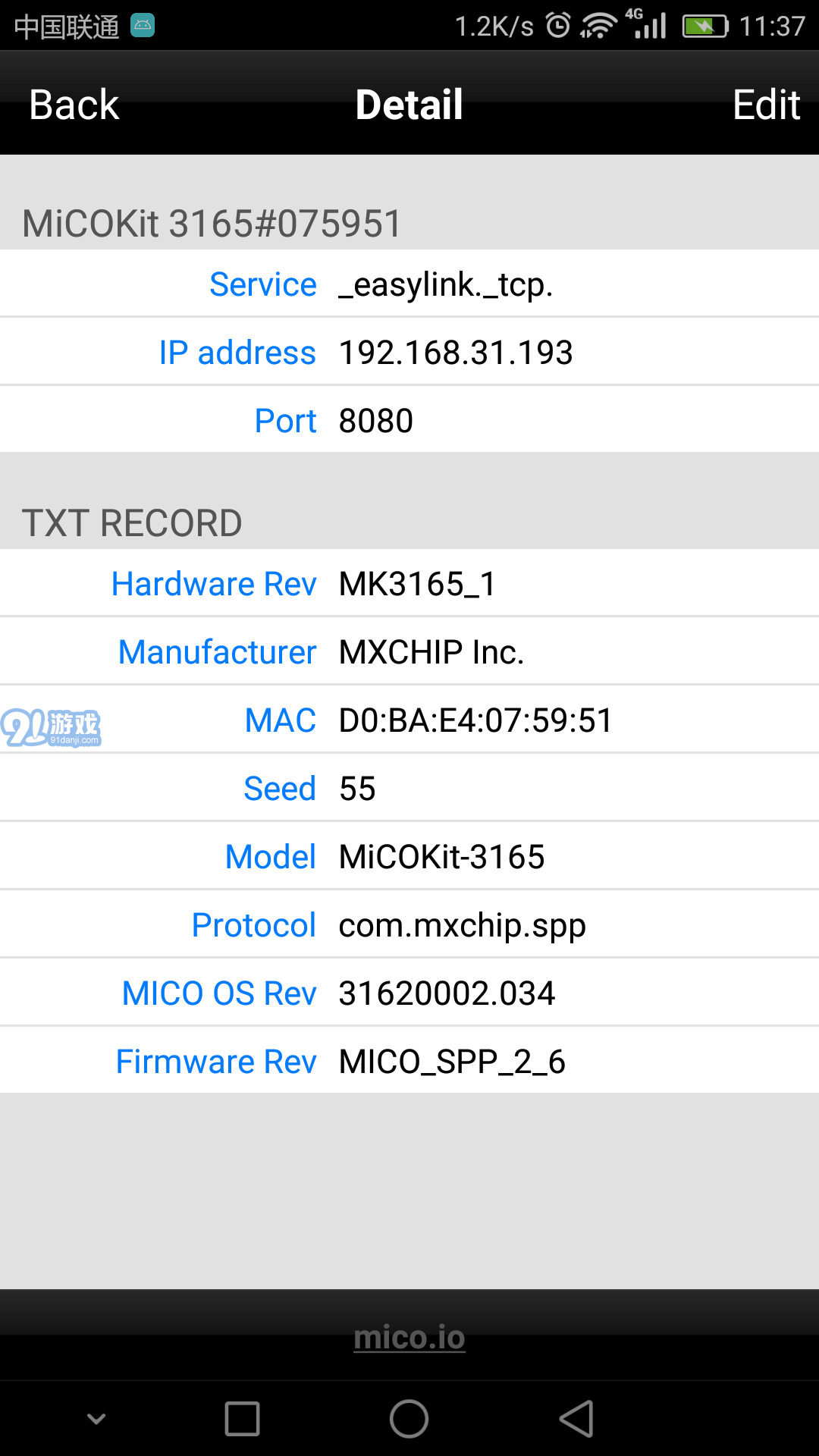
Task: Tap Edit to modify device details
Action: (766, 105)
